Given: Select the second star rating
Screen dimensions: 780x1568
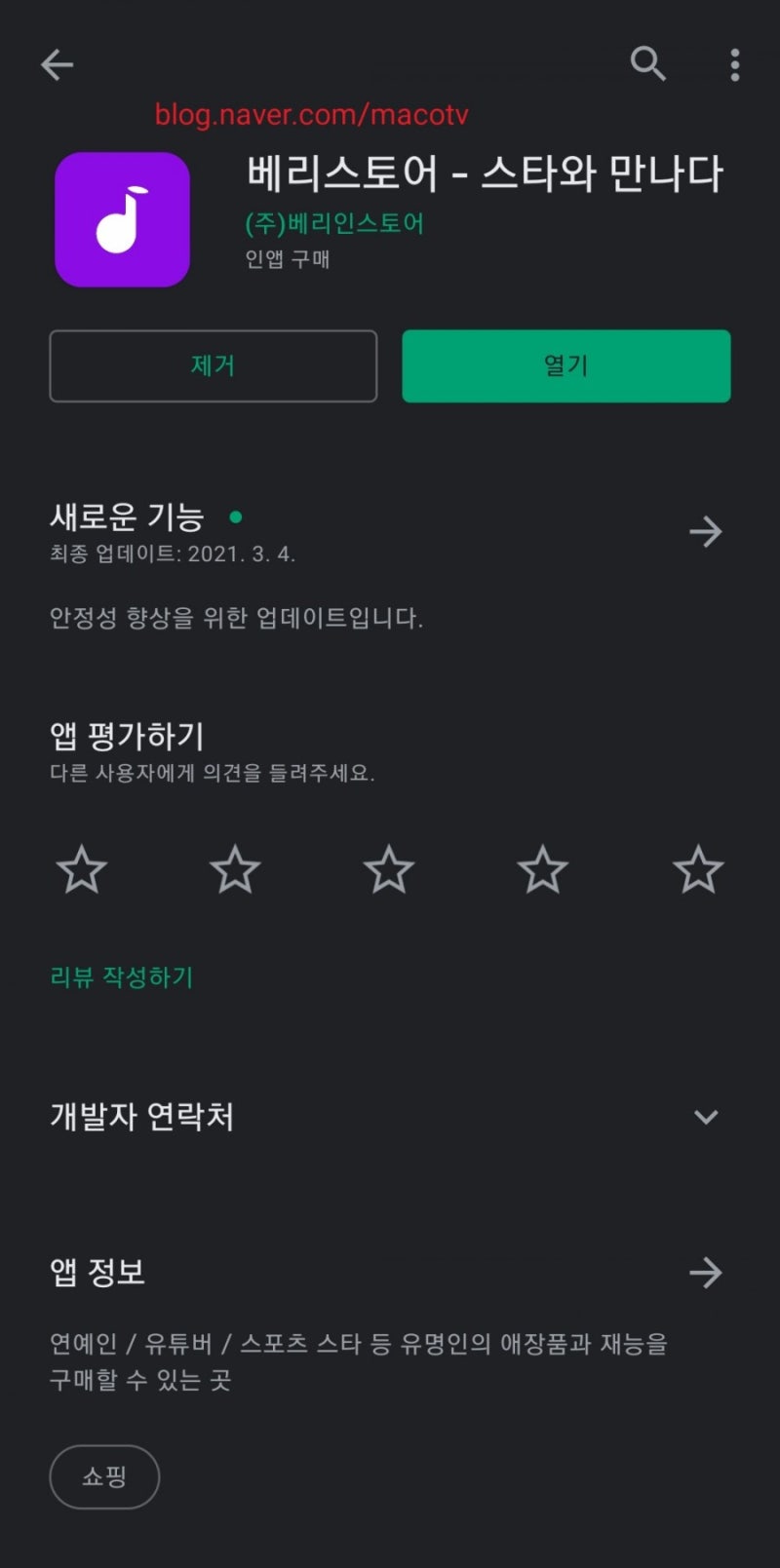Looking at the screenshot, I should (x=236, y=870).
